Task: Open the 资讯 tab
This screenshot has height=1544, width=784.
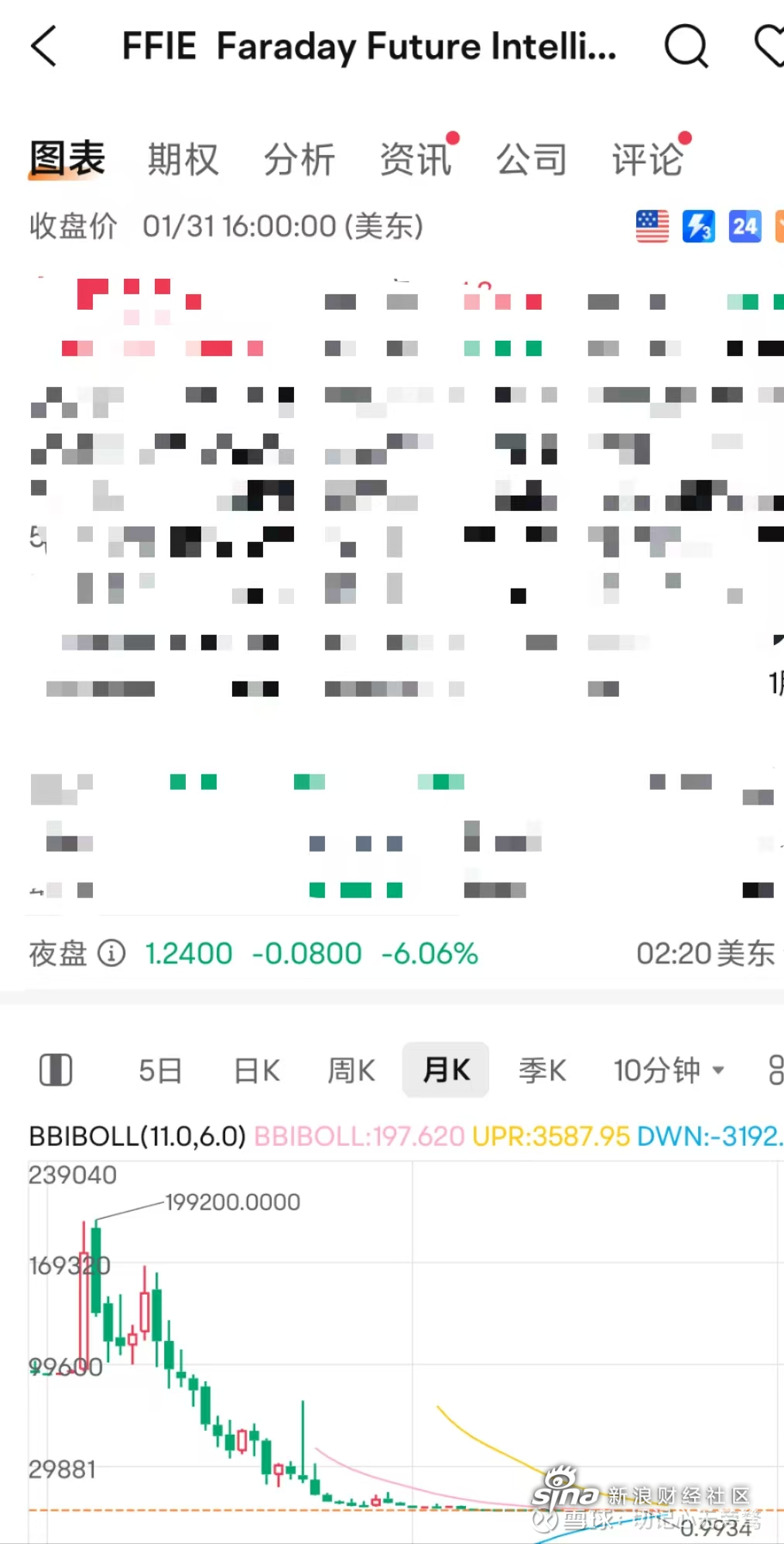Action: click(416, 160)
